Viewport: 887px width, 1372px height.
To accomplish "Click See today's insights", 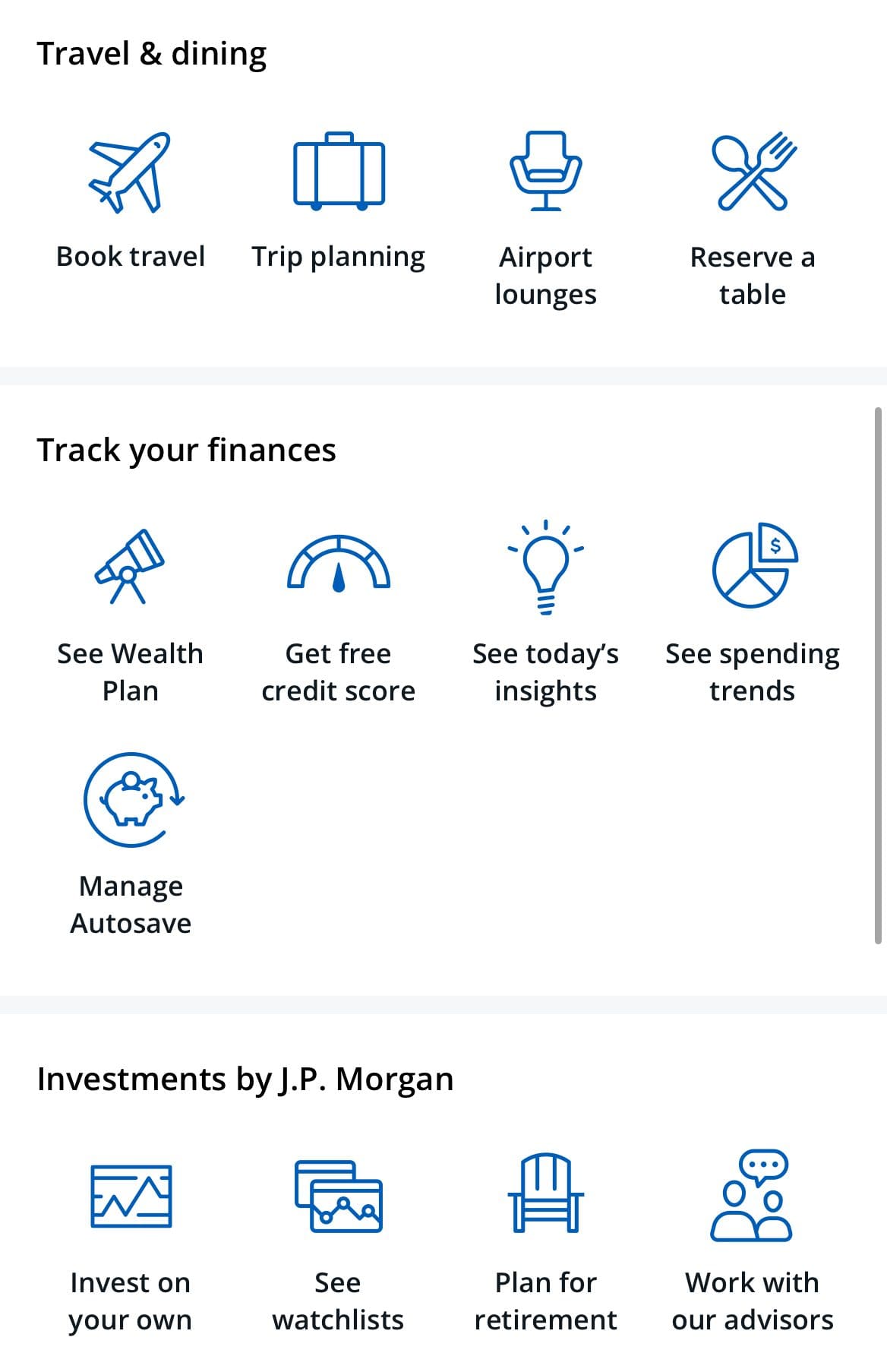I will (x=545, y=671).
